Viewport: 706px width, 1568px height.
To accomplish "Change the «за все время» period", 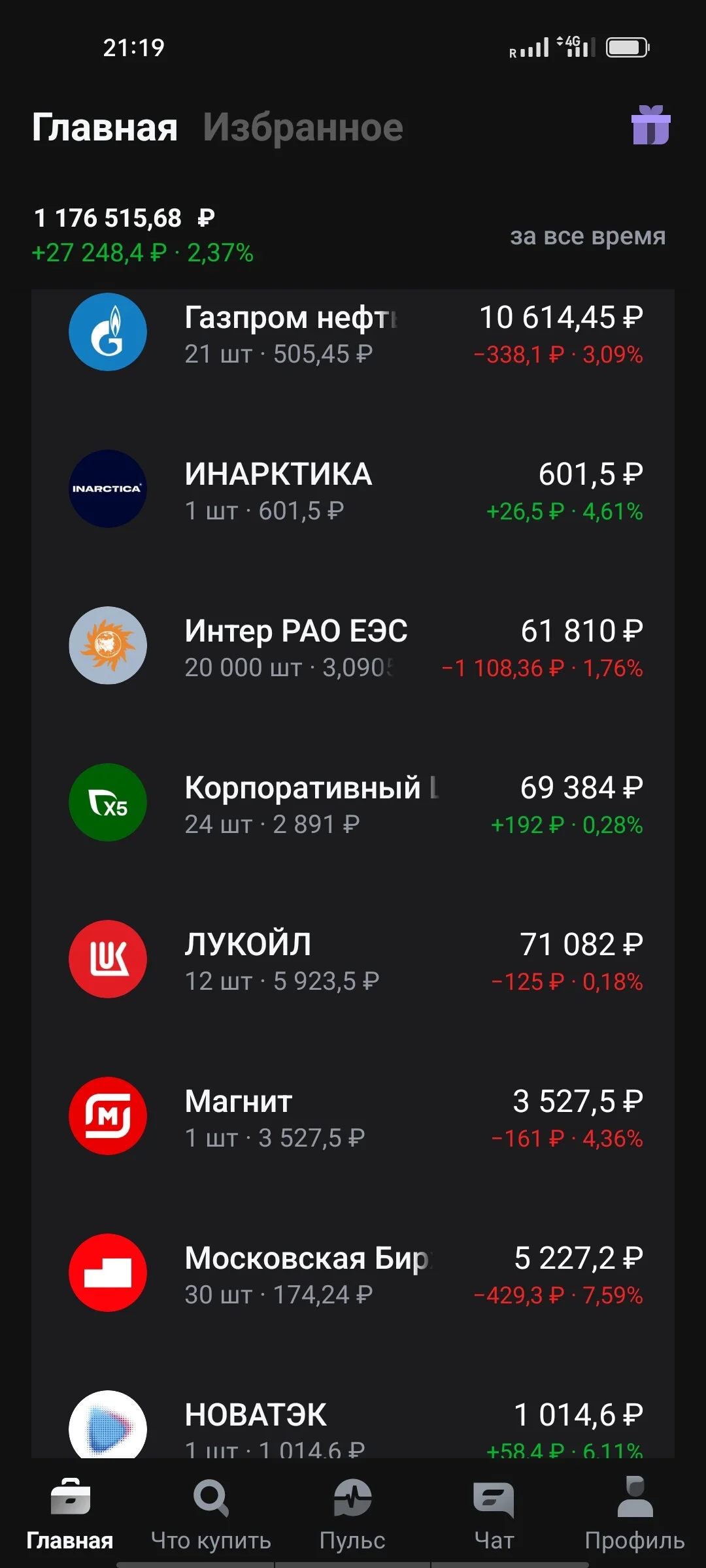I will (x=588, y=236).
